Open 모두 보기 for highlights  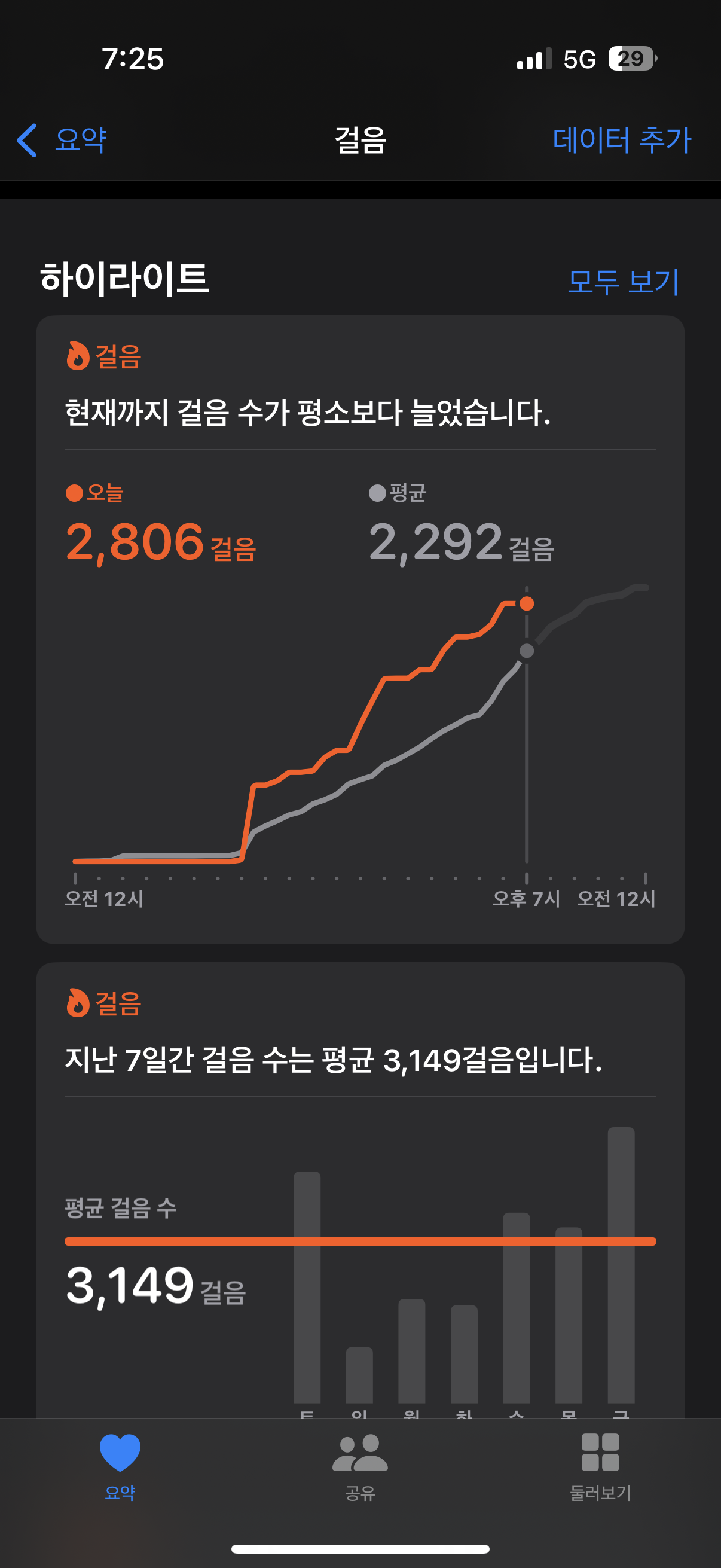pos(622,282)
